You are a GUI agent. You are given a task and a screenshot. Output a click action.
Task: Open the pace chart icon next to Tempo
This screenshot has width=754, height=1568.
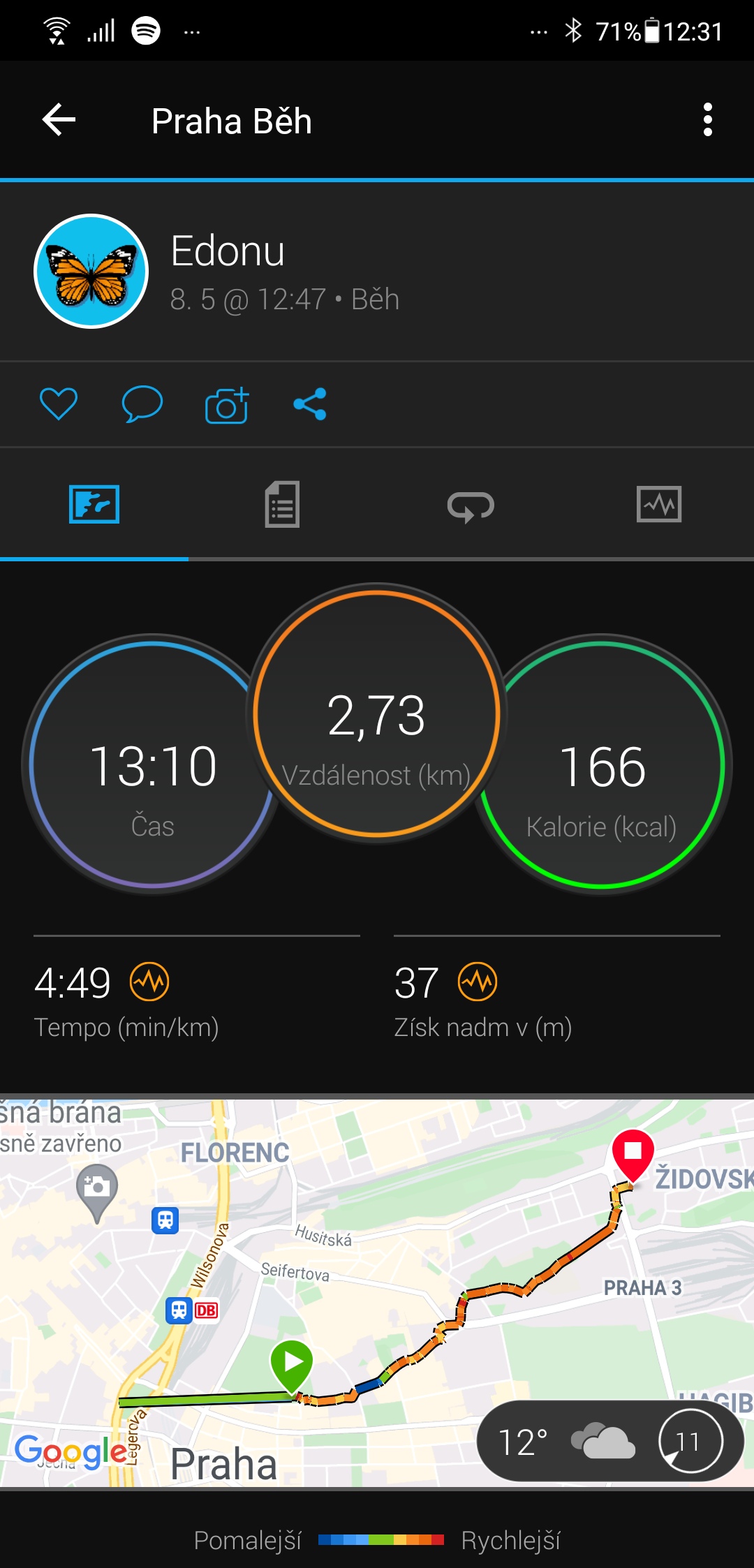click(x=149, y=982)
